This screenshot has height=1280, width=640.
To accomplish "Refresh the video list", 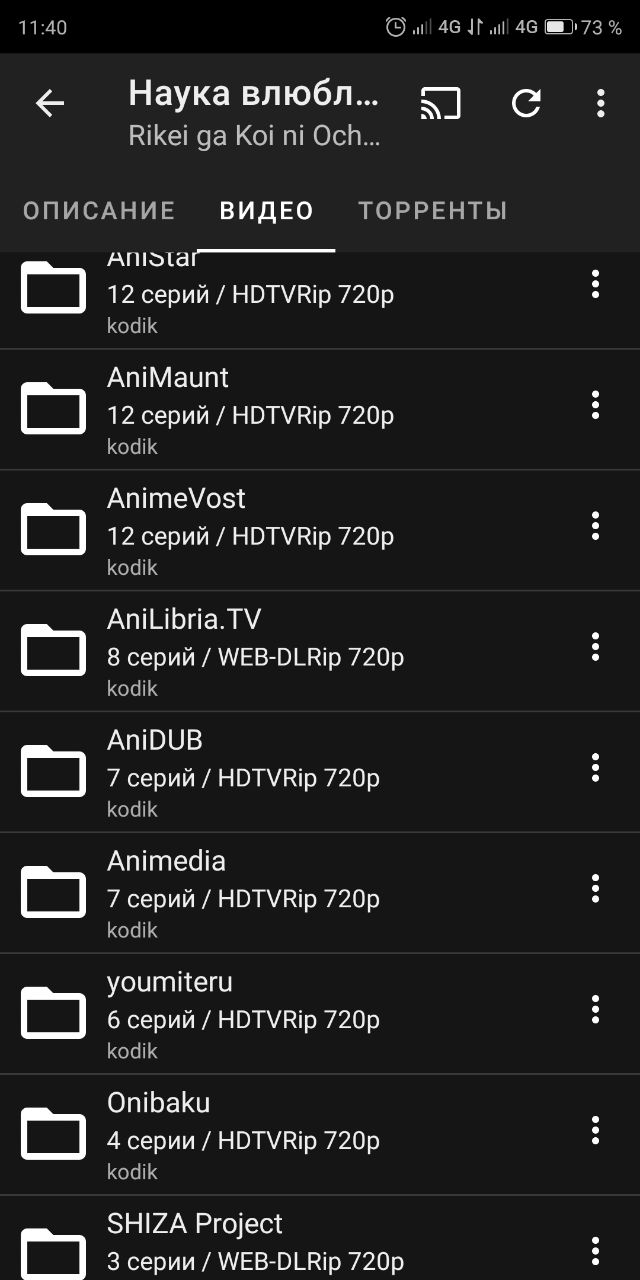I will pyautogui.click(x=526, y=103).
